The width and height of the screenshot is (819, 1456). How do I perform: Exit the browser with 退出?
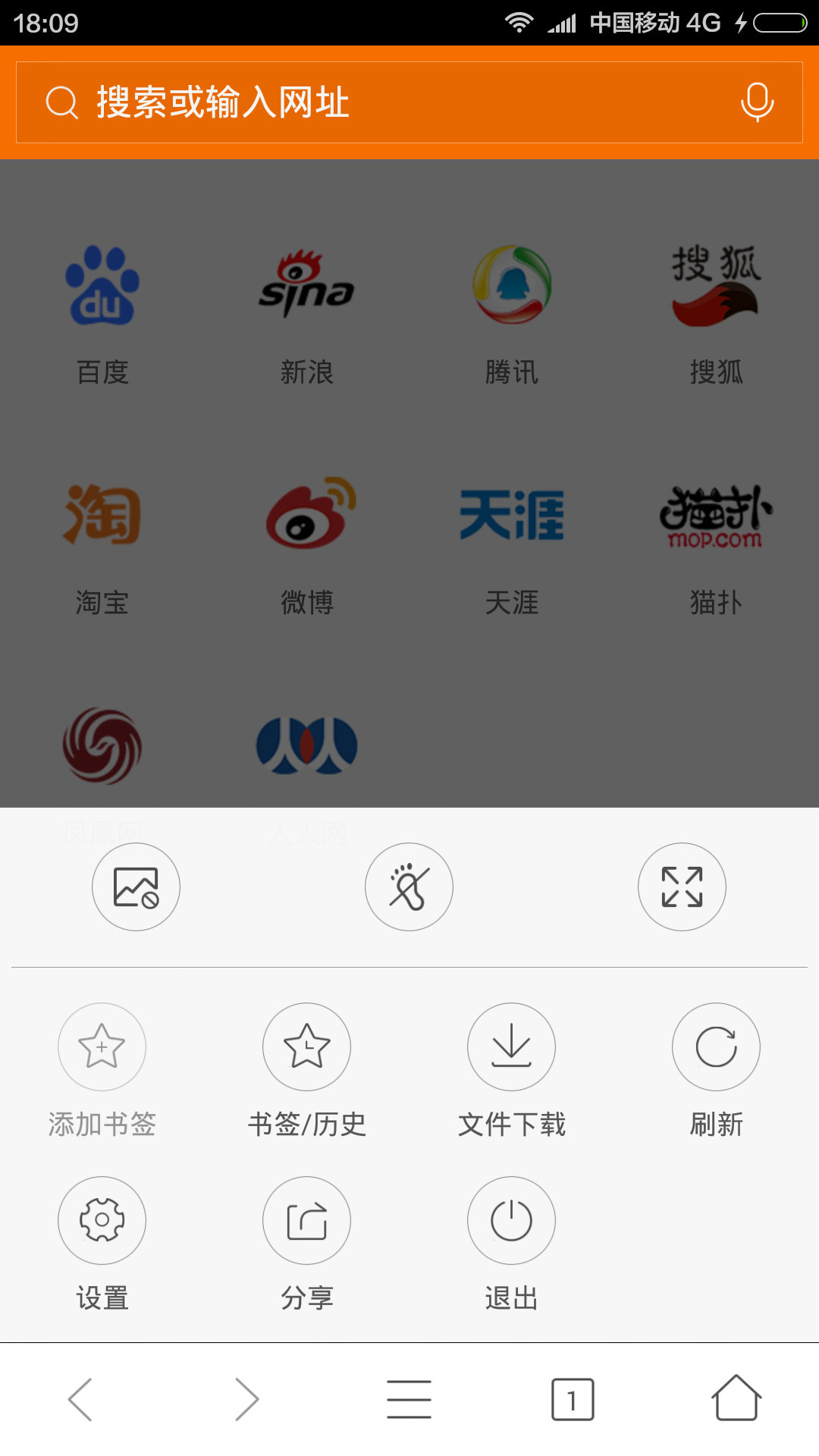[x=511, y=1220]
